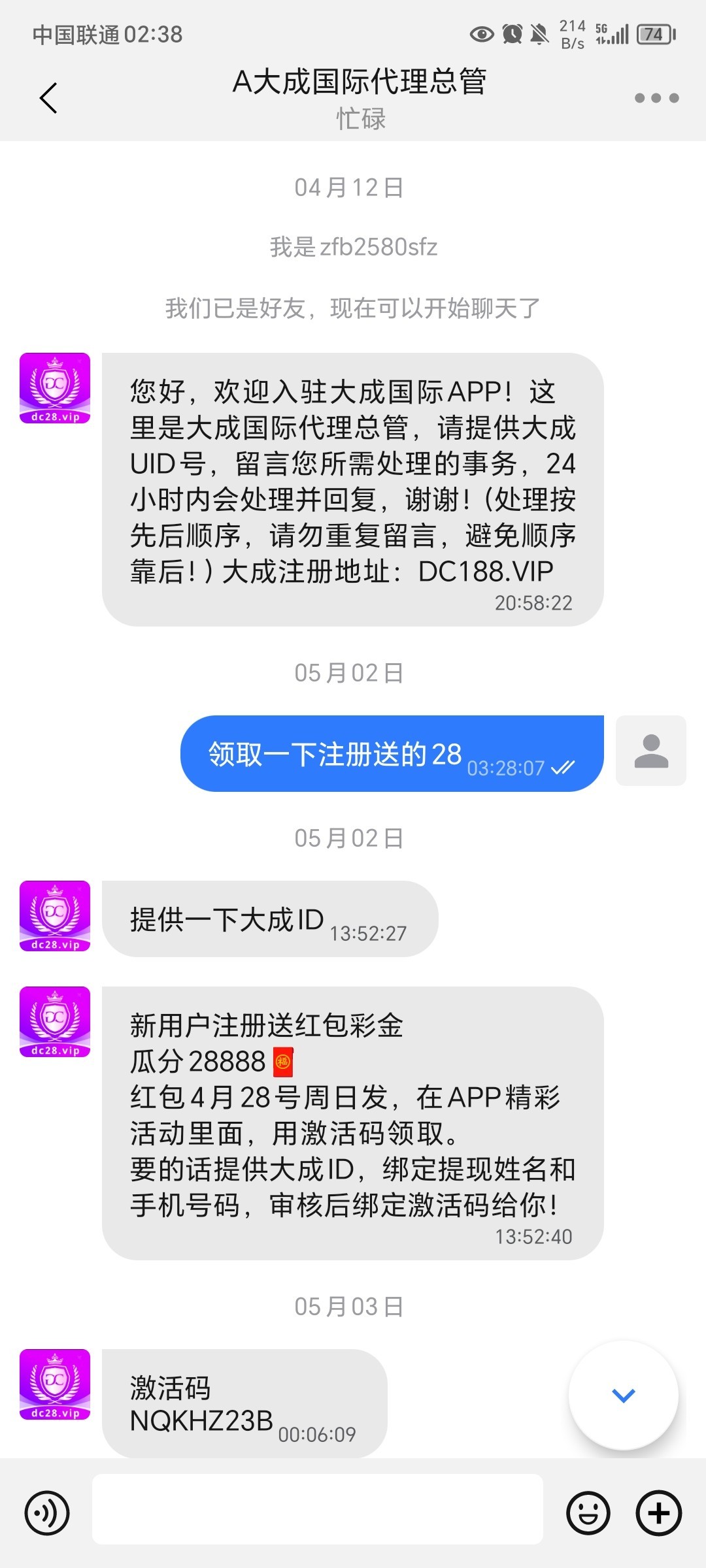Go back from the chat
706x1568 pixels.
tap(48, 98)
